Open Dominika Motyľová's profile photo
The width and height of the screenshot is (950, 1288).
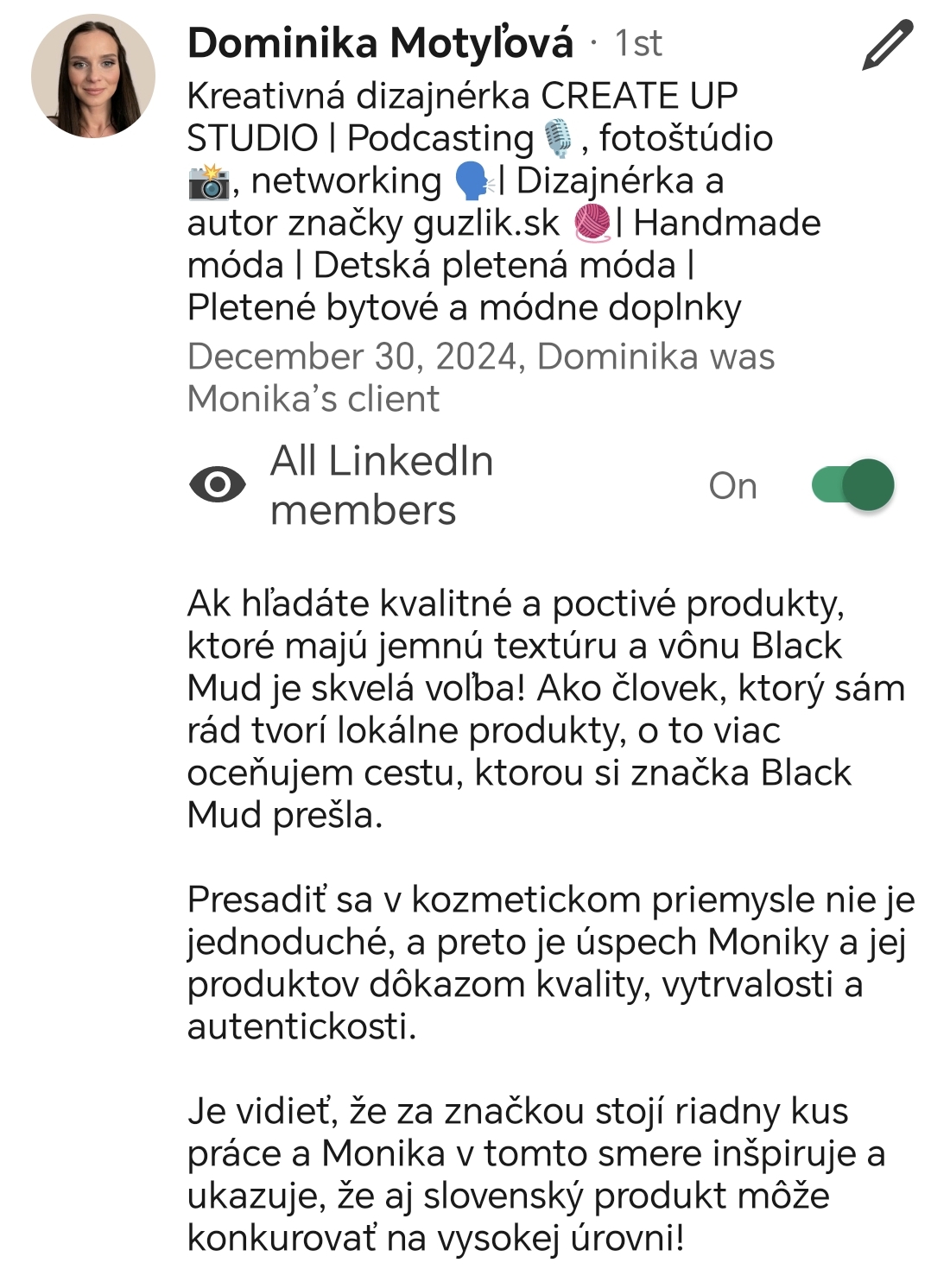(x=93, y=76)
